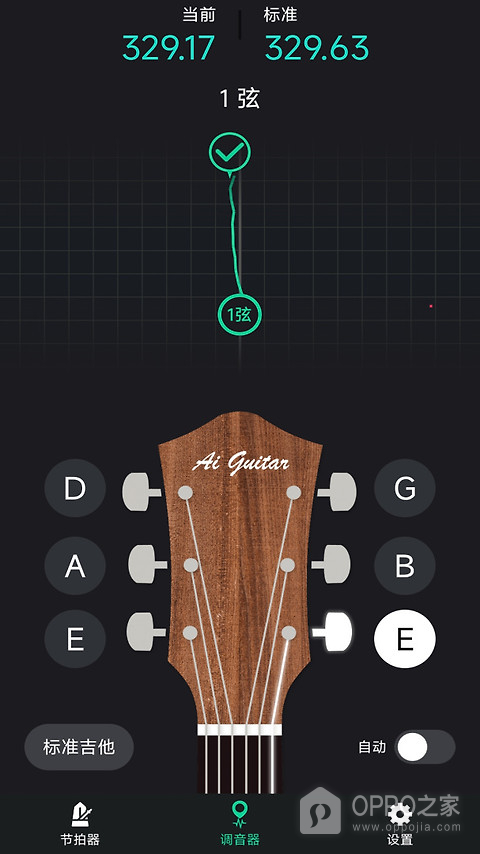This screenshot has height=854, width=480.
Task: Open the 设置 settings tab
Action: coord(400,824)
